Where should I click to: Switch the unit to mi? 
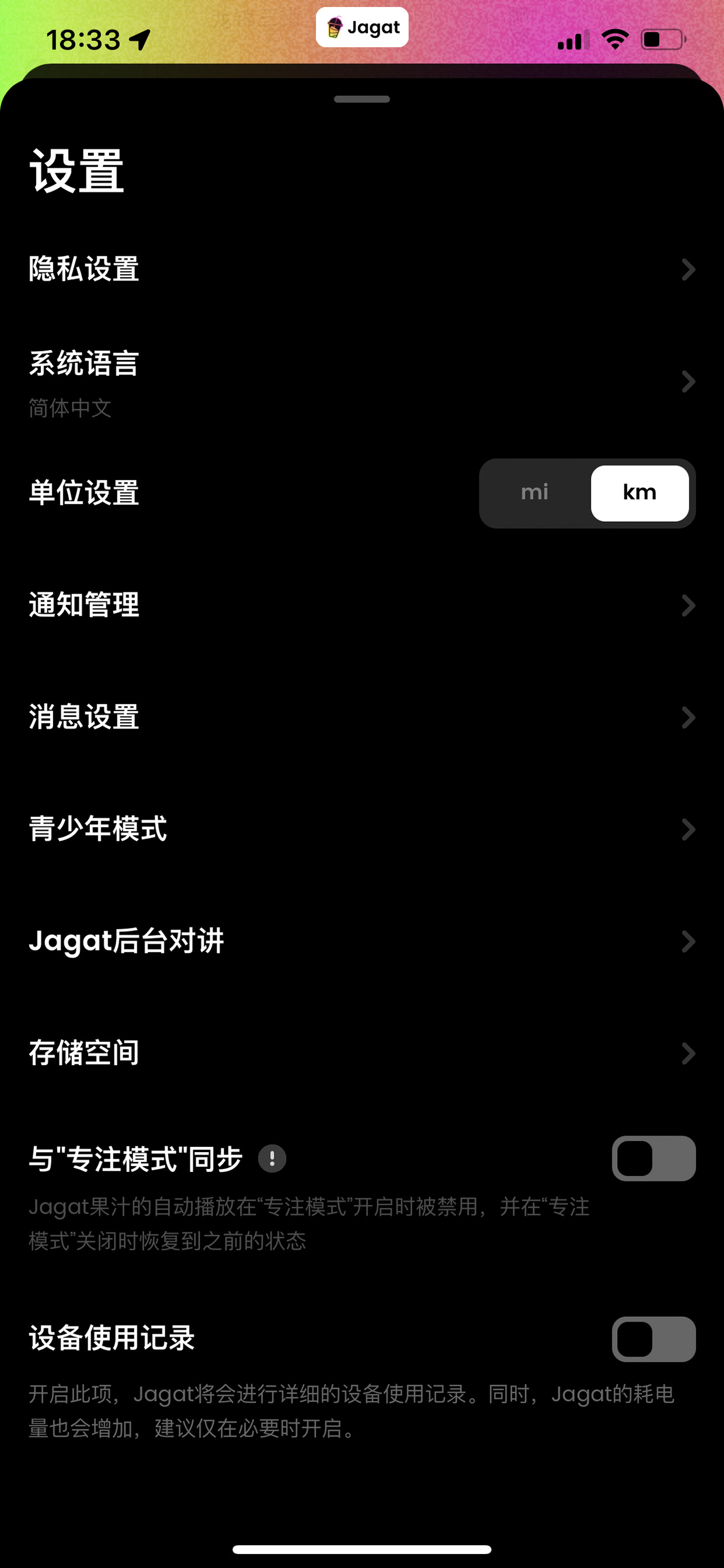tap(534, 492)
